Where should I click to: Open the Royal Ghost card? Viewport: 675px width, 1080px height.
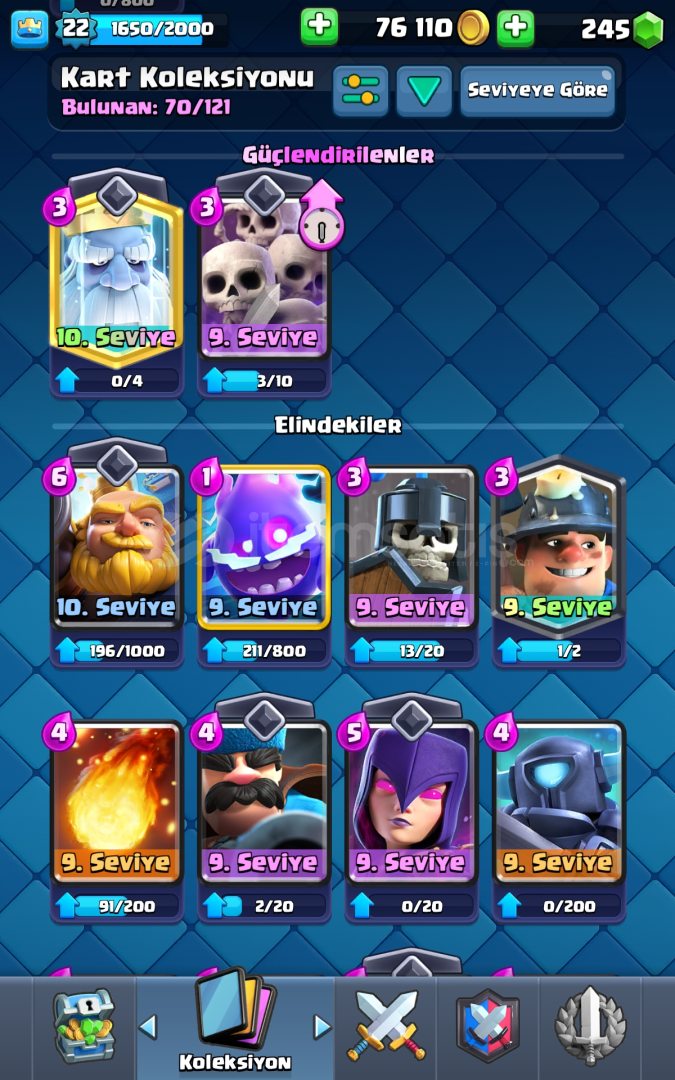[117, 275]
